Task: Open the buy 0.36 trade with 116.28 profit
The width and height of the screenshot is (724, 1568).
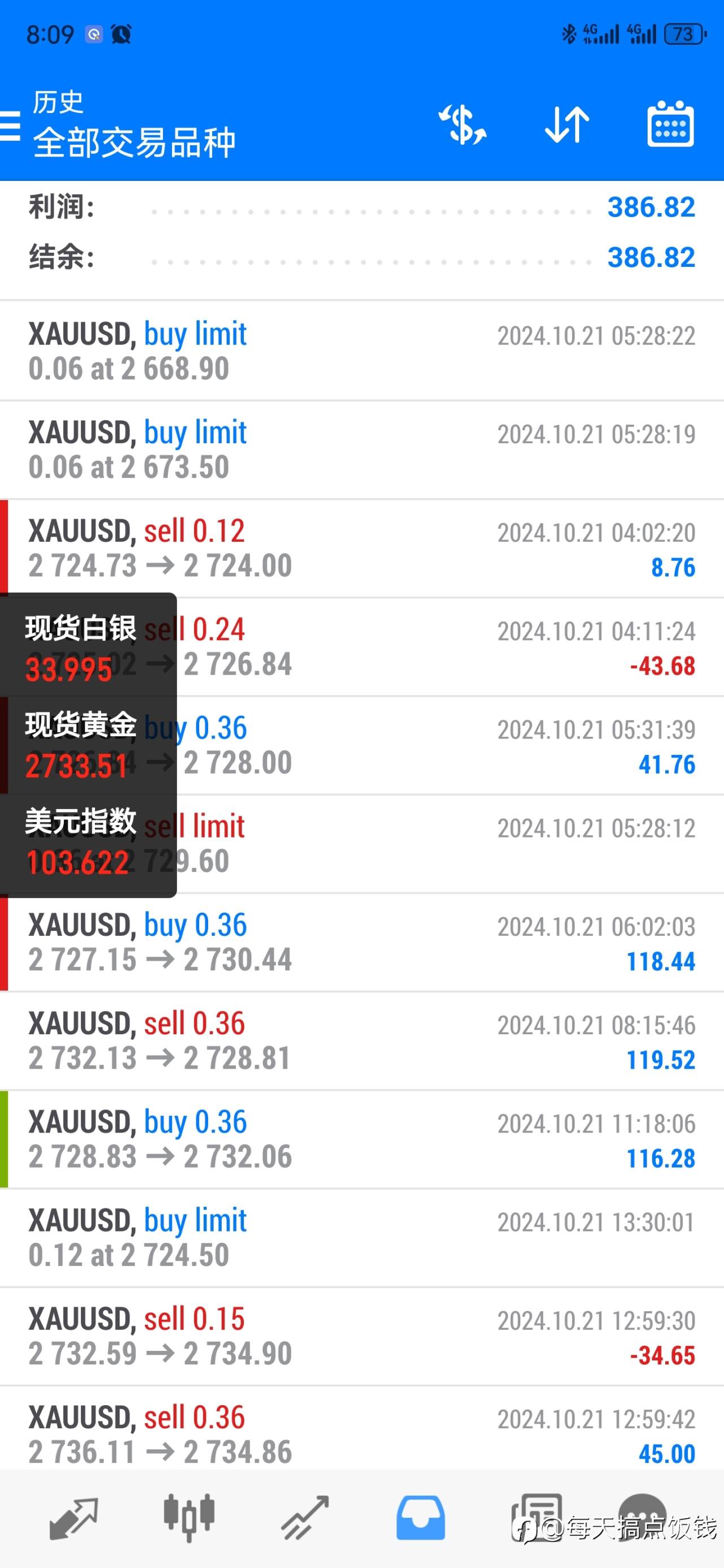Action: [x=361, y=1139]
